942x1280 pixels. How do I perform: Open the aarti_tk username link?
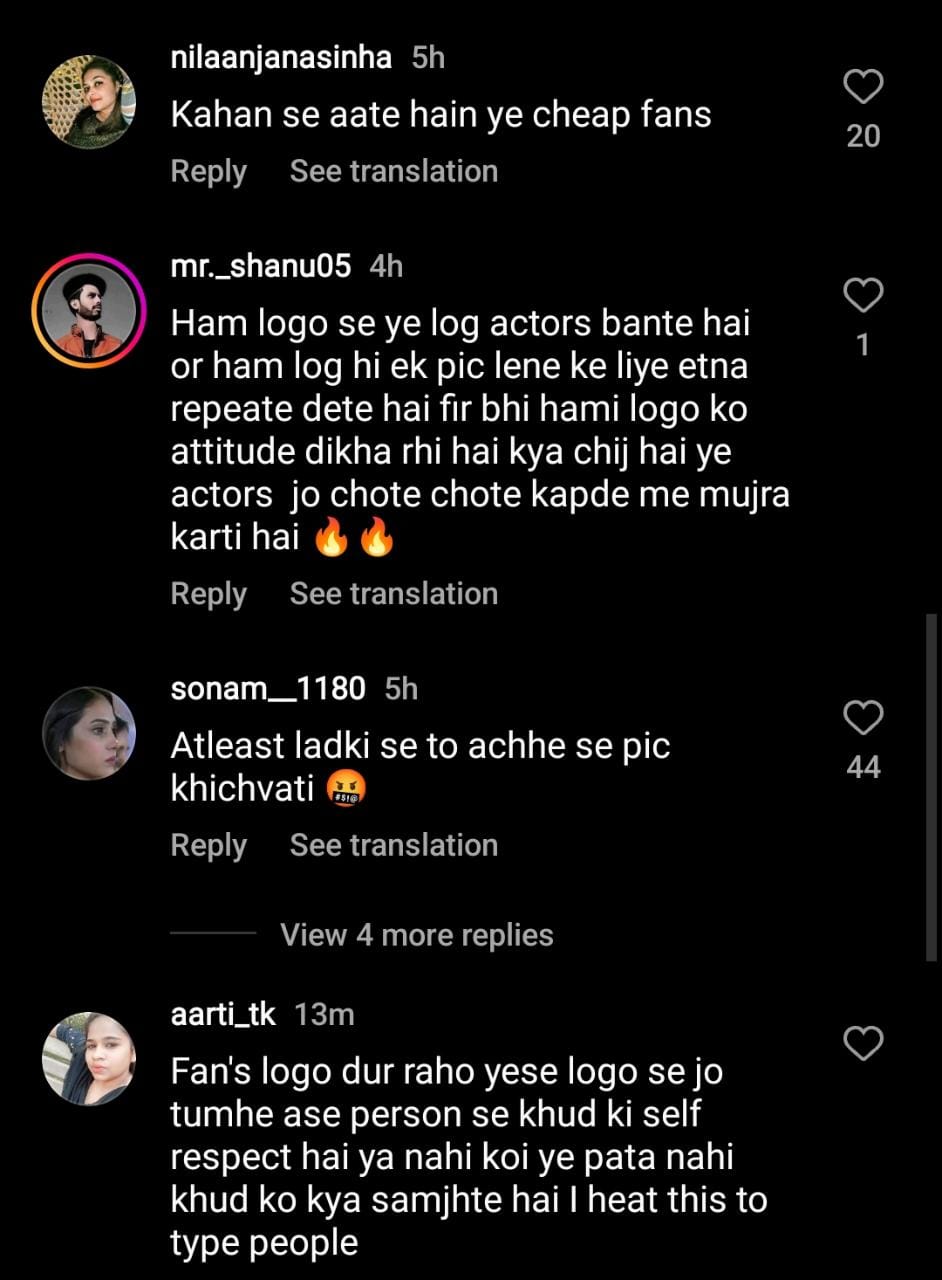(x=223, y=1014)
